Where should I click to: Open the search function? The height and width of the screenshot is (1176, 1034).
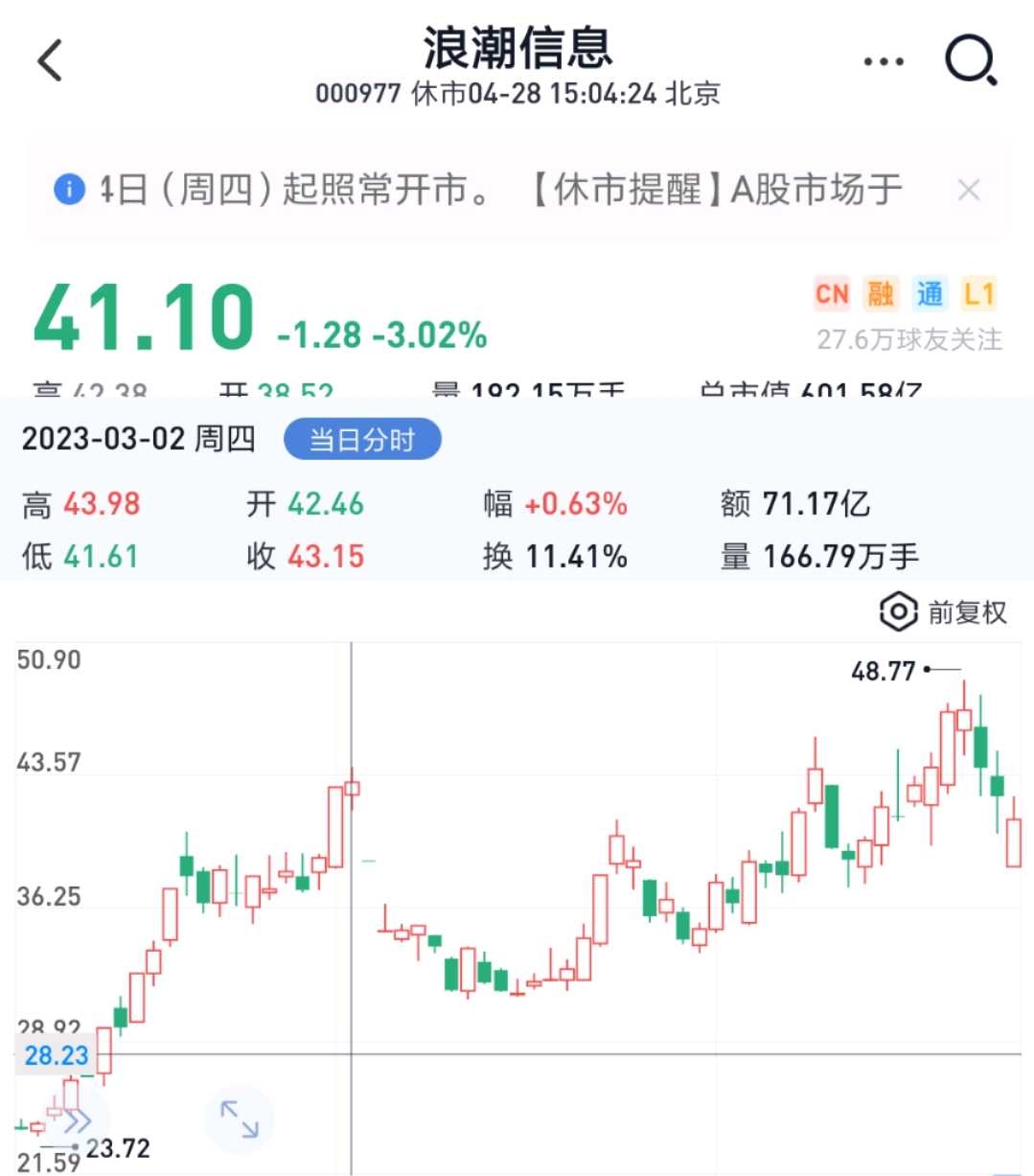[x=970, y=59]
